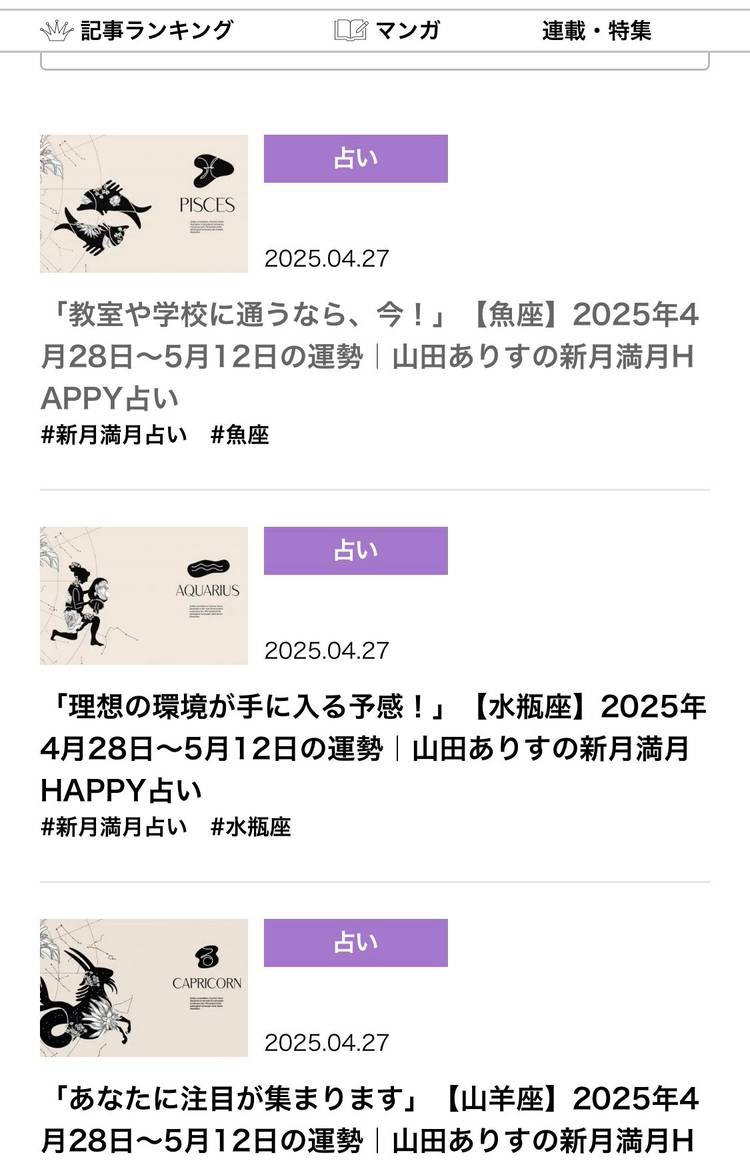Image resolution: width=750 pixels, height=1167 pixels.
Task: Go to 連載・特集 section
Action: [596, 30]
